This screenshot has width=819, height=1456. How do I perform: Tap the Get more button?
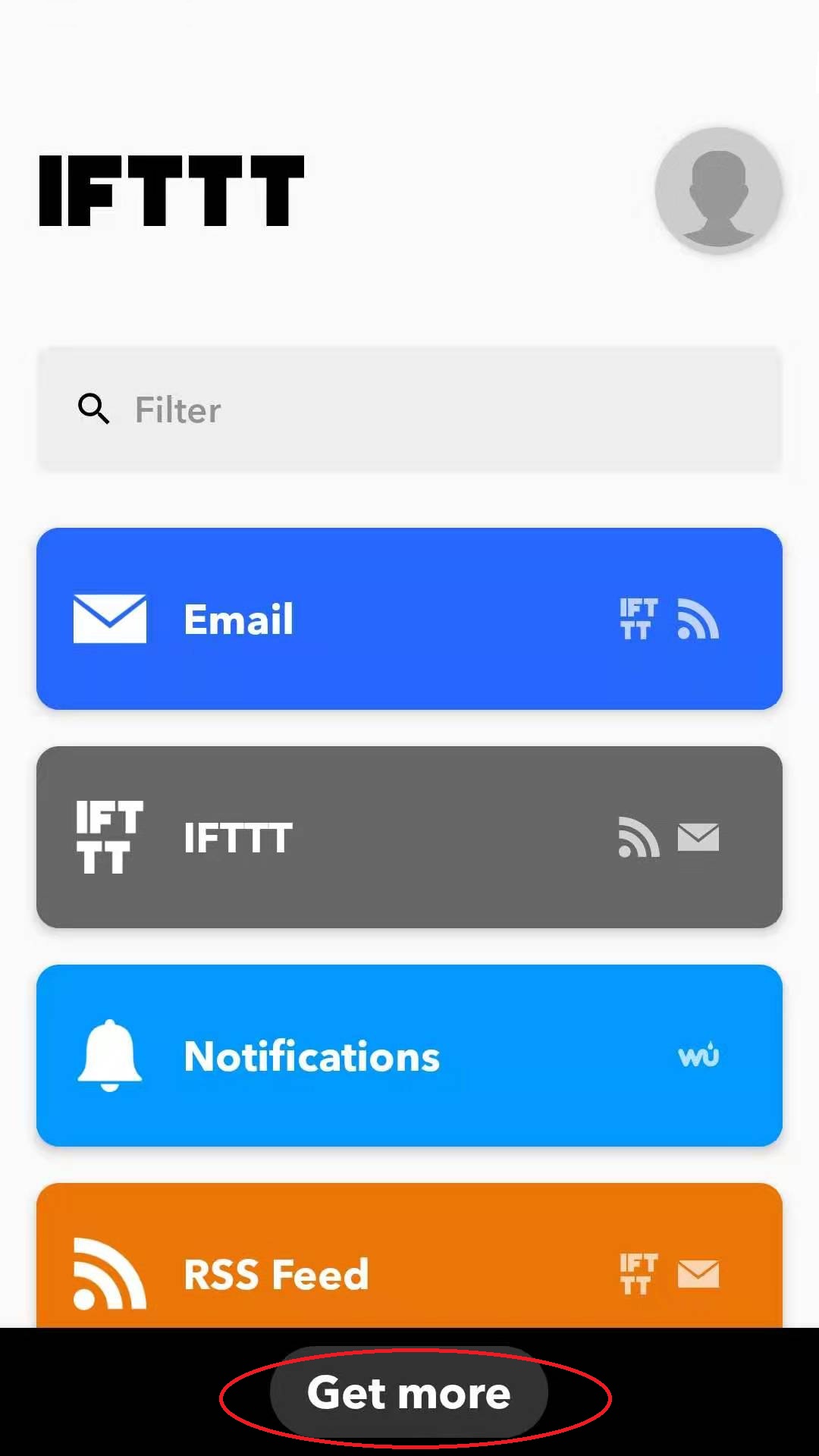click(409, 1394)
